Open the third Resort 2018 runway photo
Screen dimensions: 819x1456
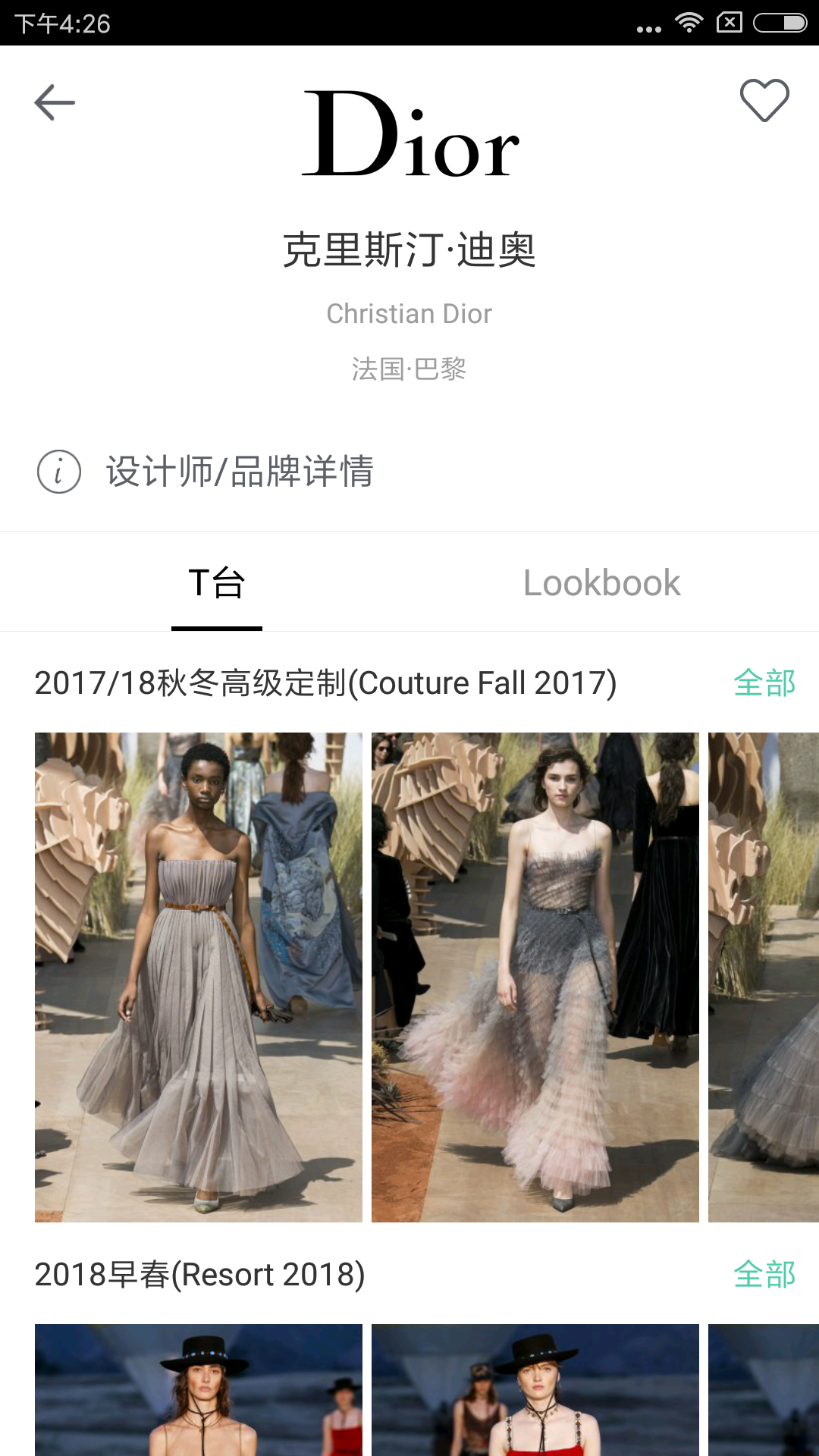tap(763, 1389)
